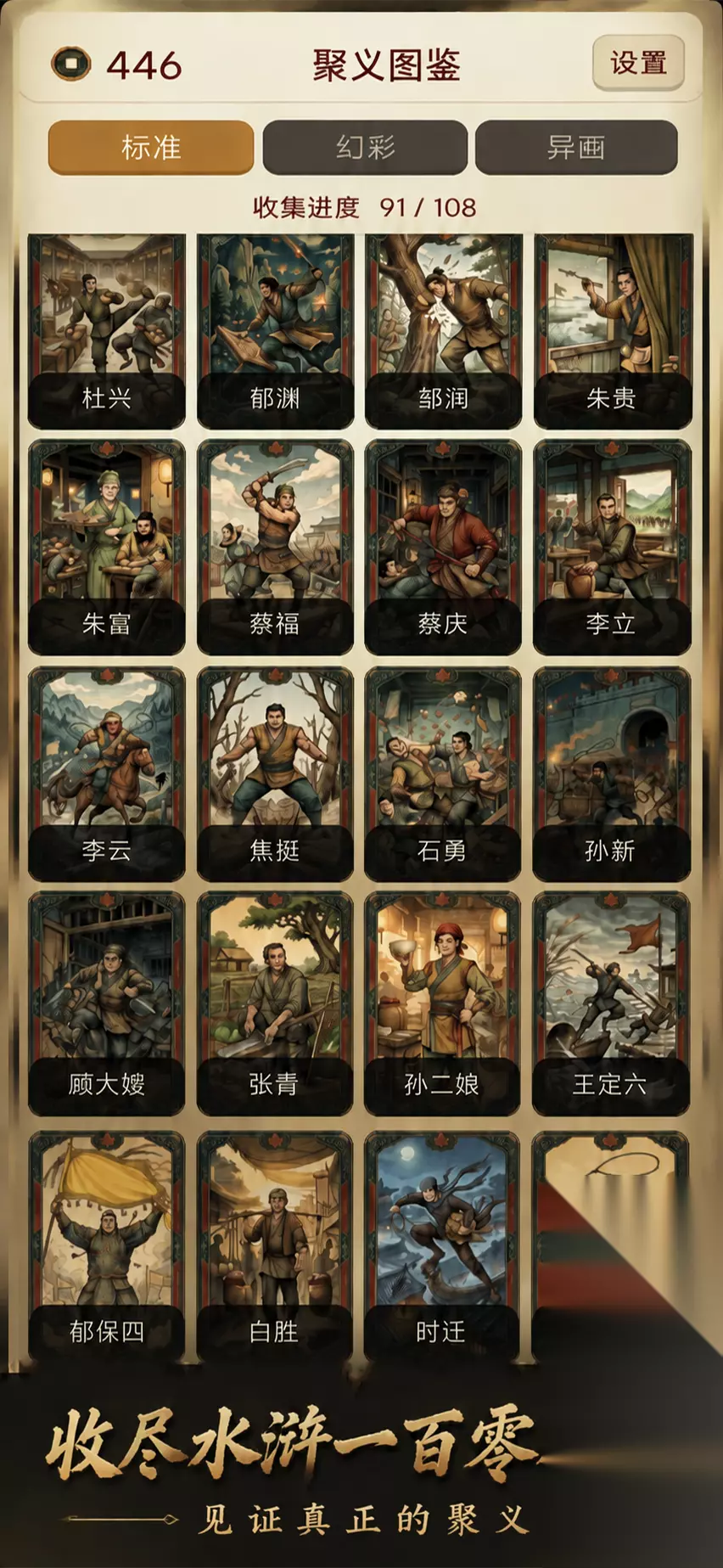
Task: Select the 王定六 card
Action: point(612,1003)
